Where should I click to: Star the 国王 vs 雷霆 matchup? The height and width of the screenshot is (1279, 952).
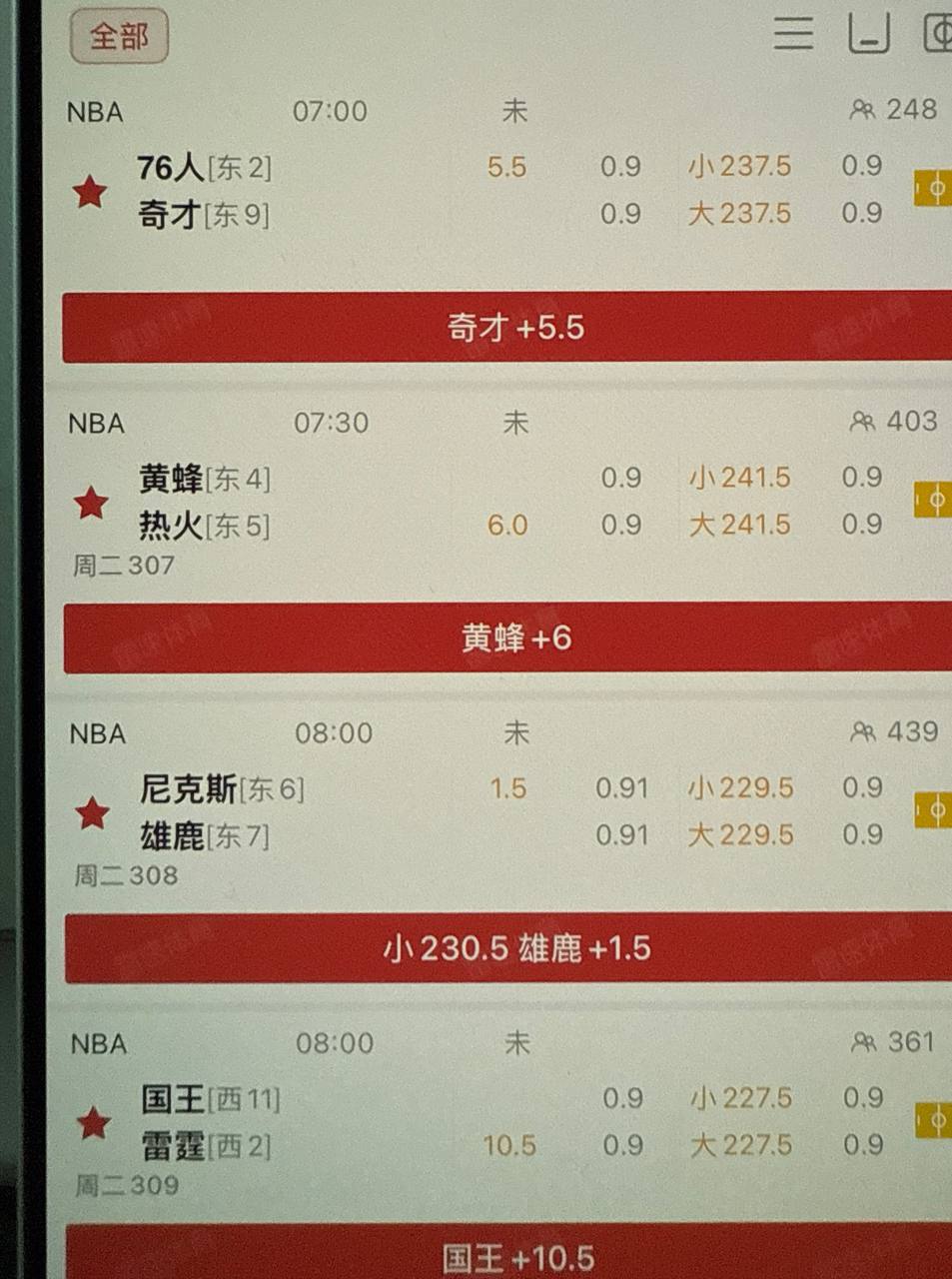pos(93,1122)
